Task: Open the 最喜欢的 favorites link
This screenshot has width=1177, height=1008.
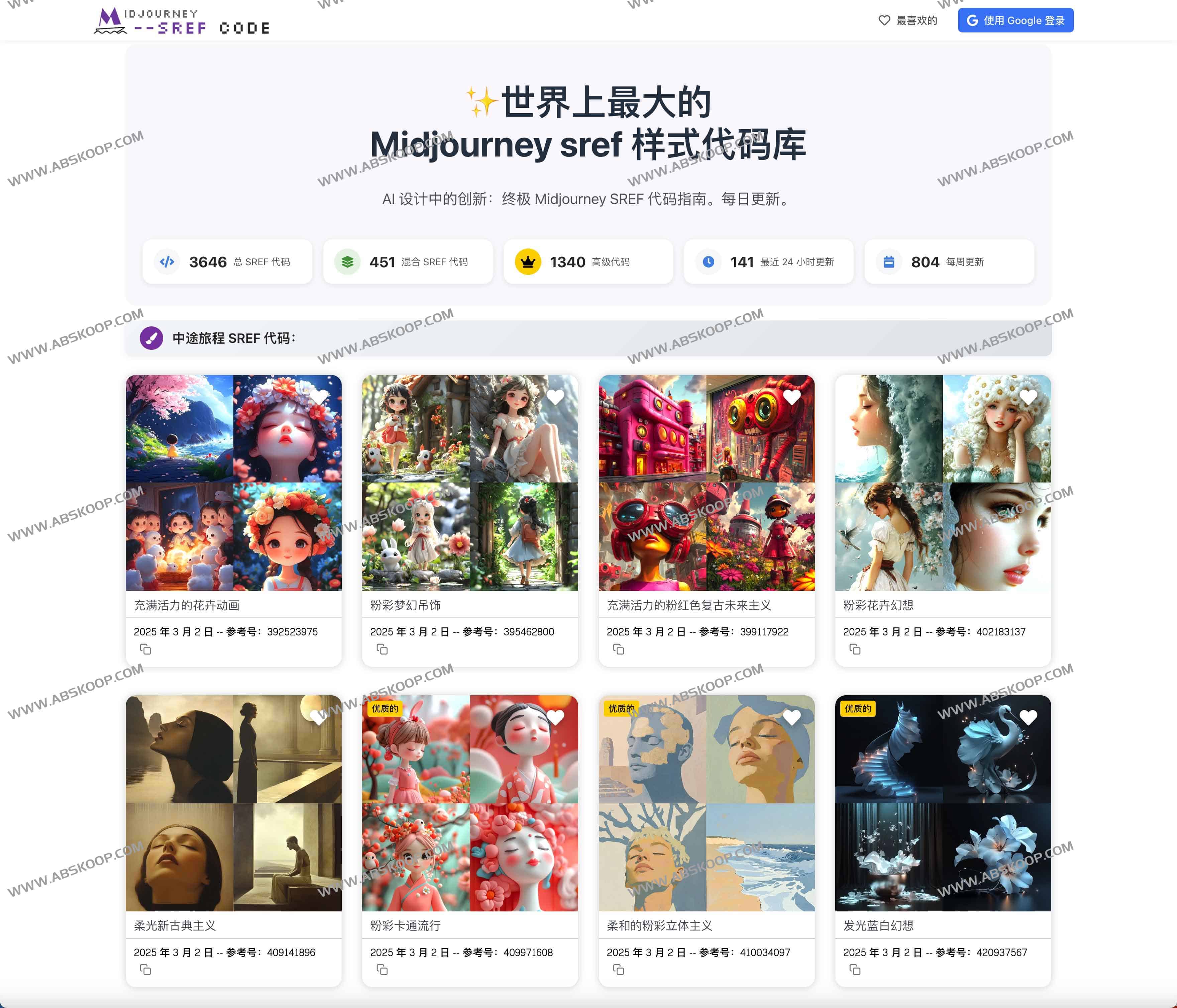Action: [x=908, y=20]
